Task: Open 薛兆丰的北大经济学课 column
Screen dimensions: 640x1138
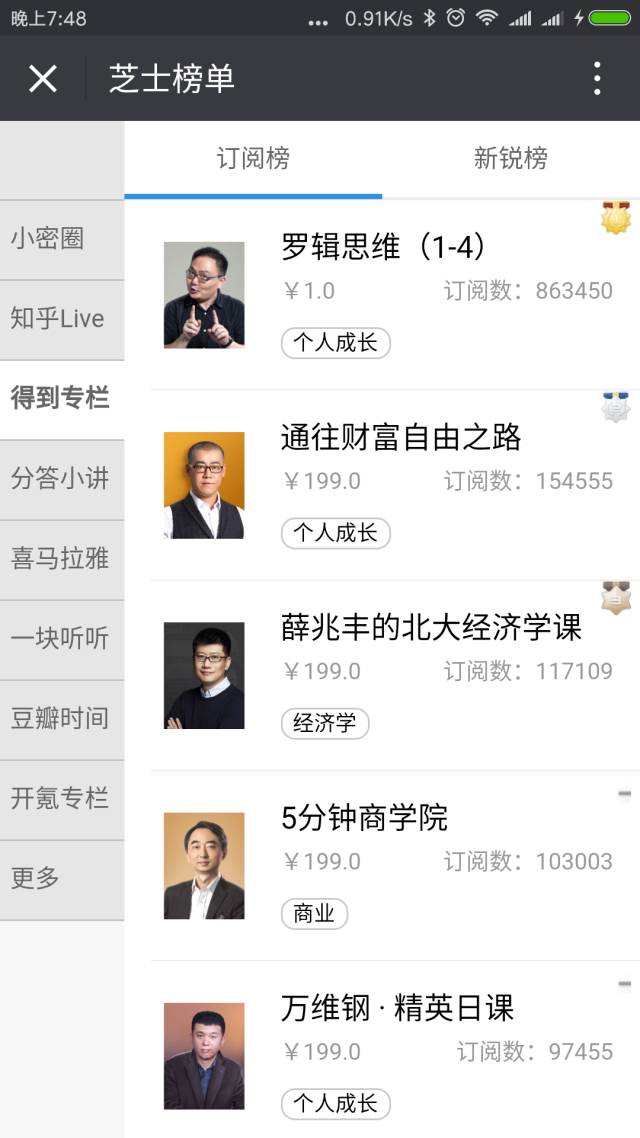Action: pos(430,627)
